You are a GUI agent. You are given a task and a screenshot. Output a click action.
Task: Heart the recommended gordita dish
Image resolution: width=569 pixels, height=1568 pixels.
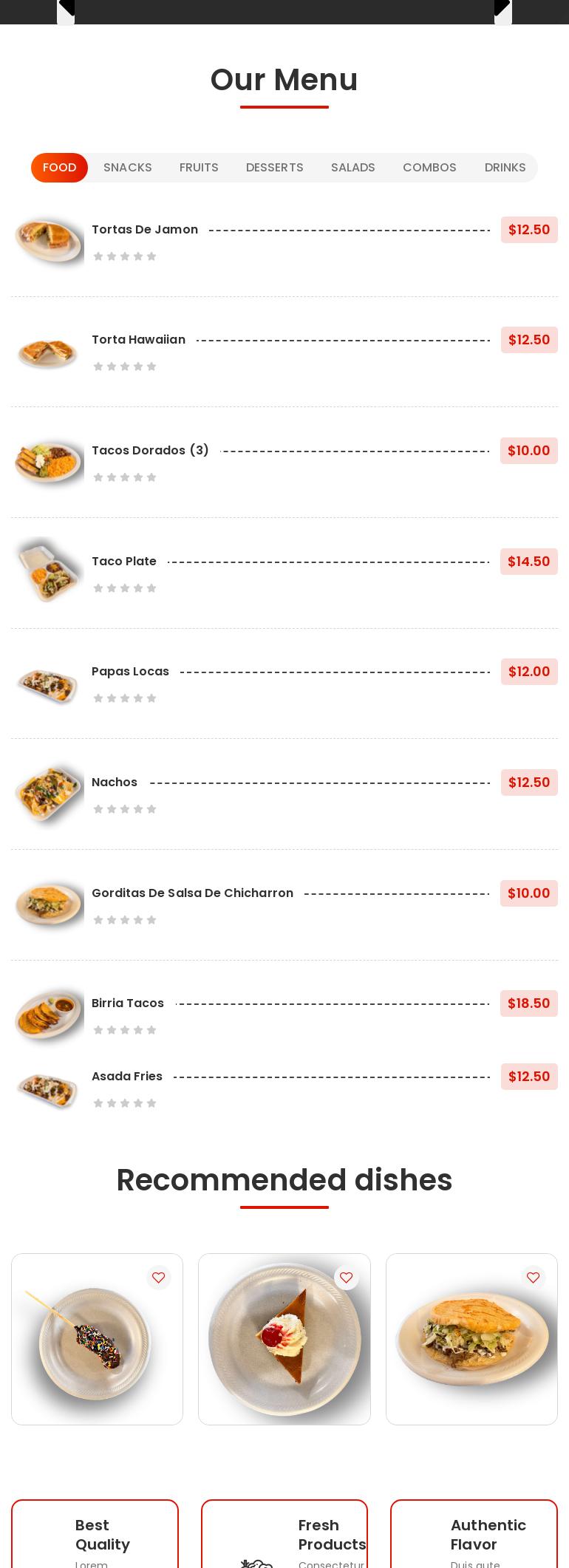click(x=533, y=1278)
